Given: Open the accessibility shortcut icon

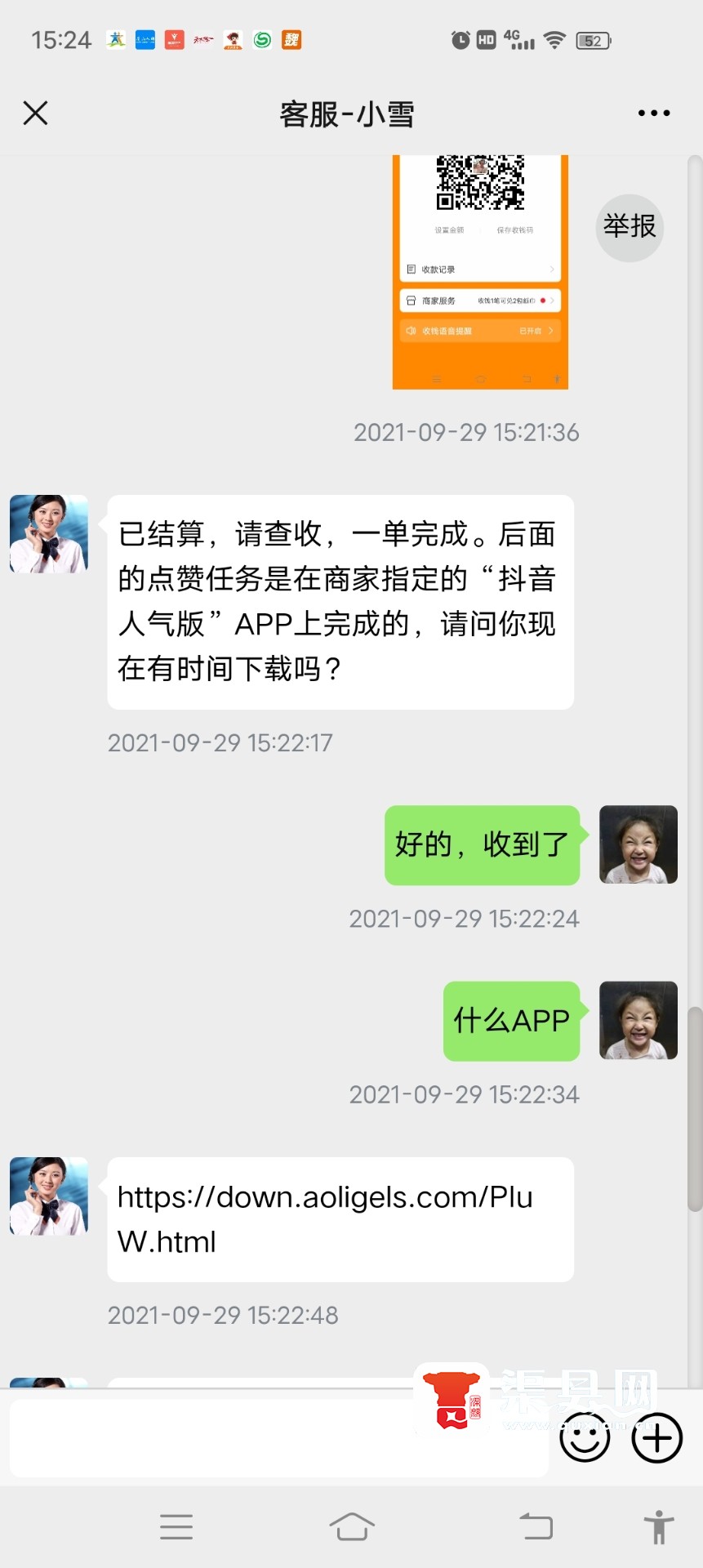Looking at the screenshot, I should pos(658,1526).
